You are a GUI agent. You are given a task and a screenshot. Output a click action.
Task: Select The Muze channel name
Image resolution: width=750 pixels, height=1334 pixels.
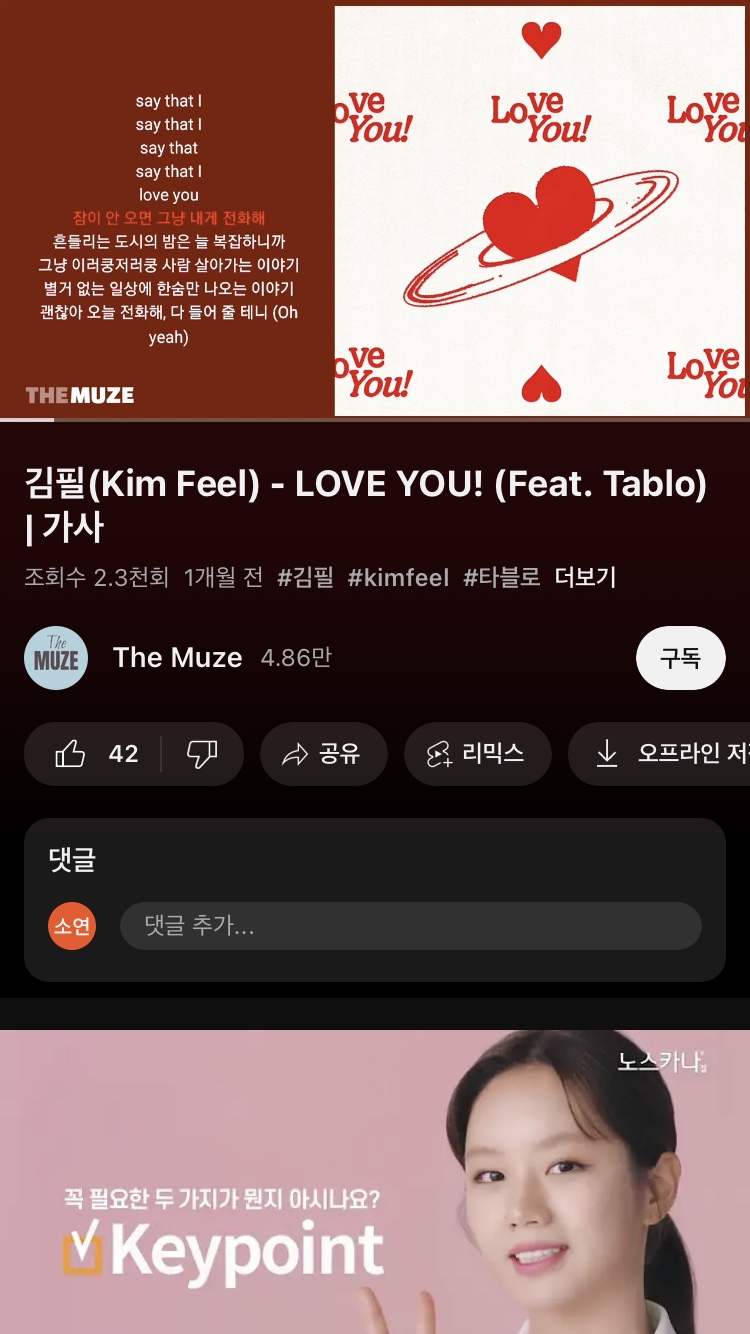pyautogui.click(x=177, y=657)
